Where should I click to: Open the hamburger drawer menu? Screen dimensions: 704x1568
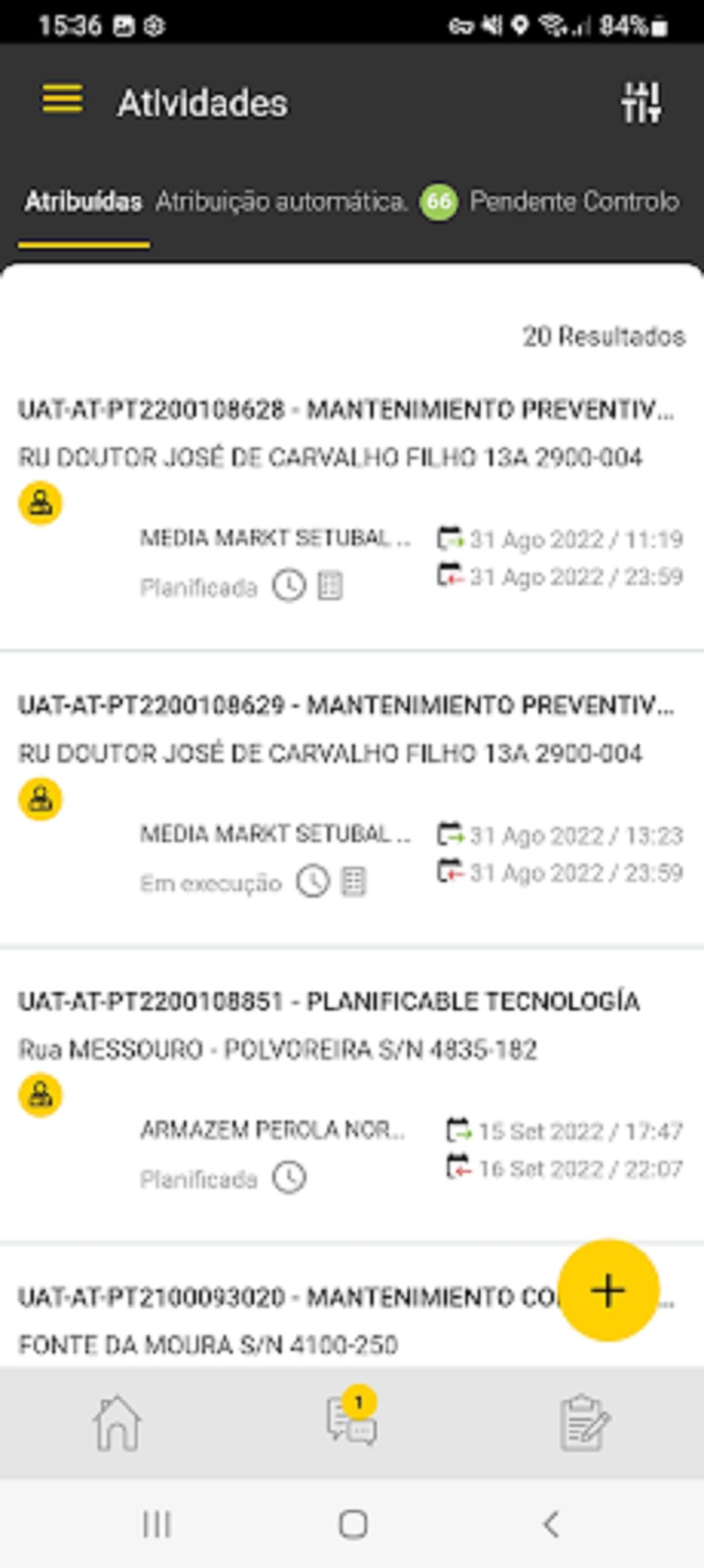point(63,98)
